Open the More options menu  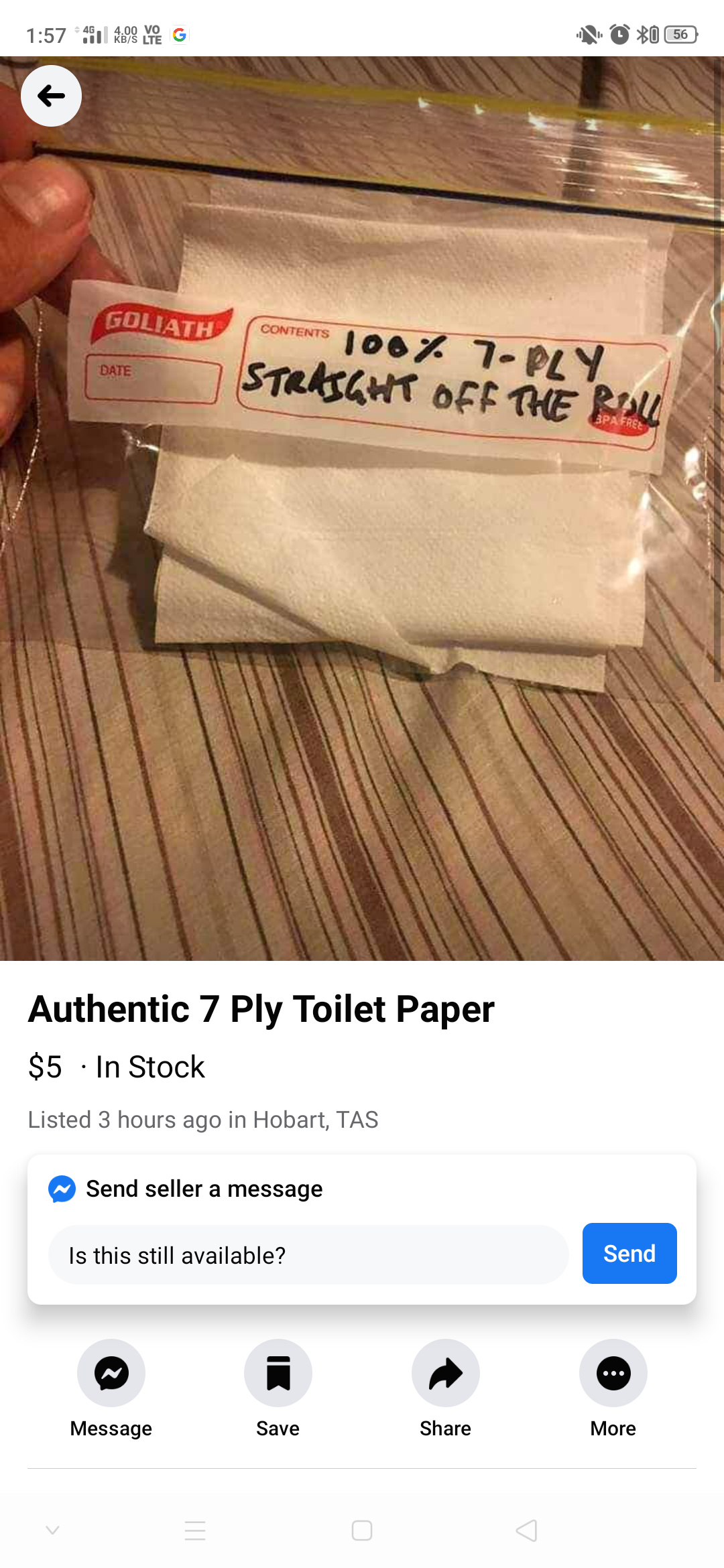[613, 1374]
